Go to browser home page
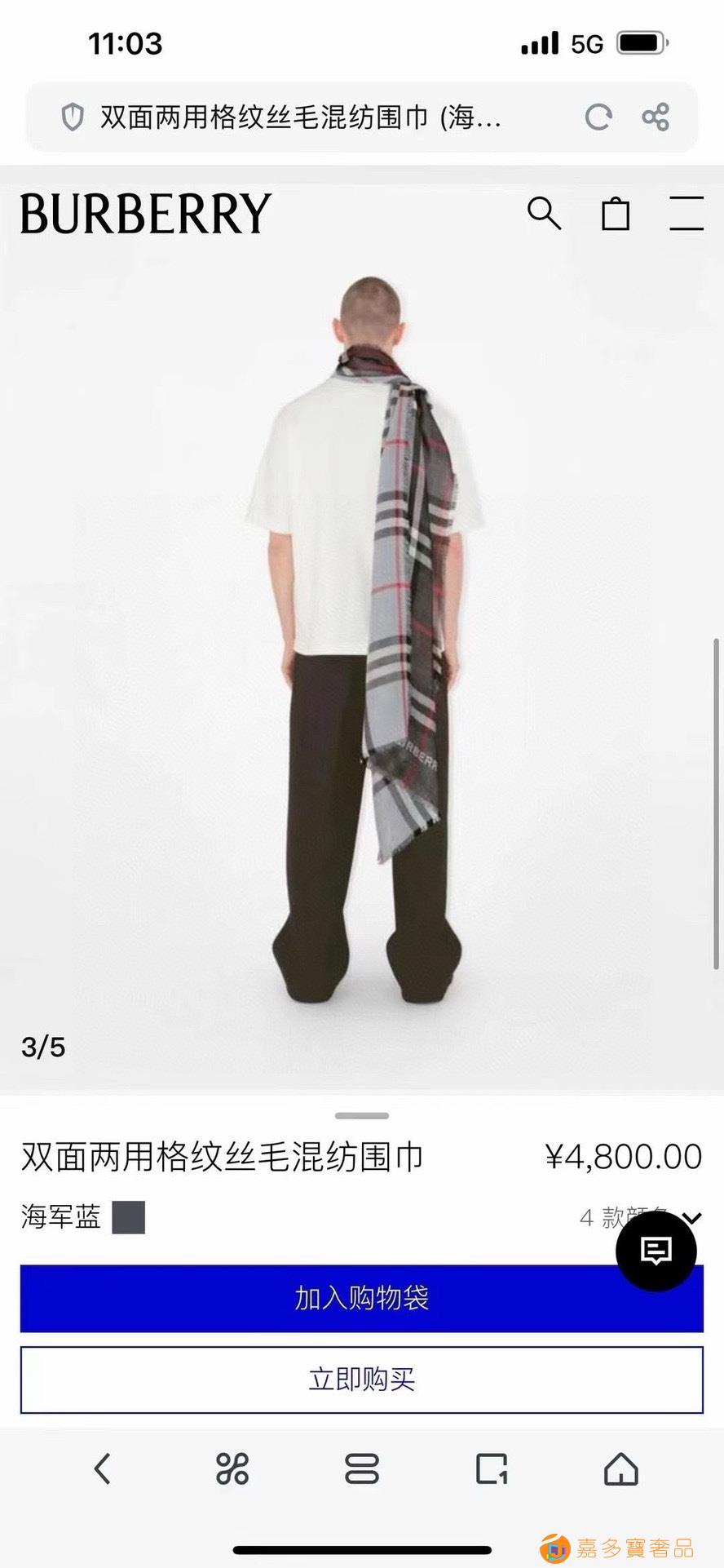Image resolution: width=724 pixels, height=1568 pixels. coord(621,1469)
